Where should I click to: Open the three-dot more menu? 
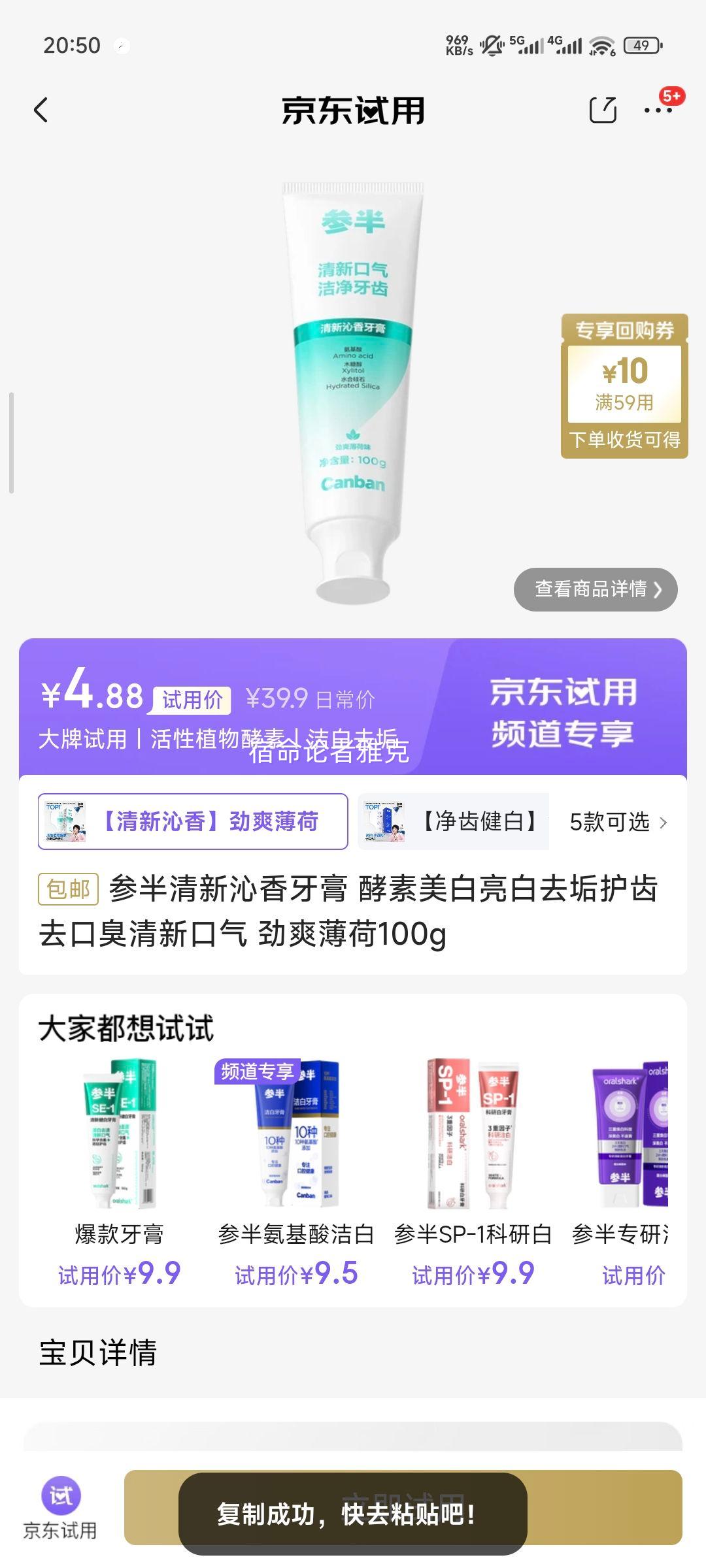658,110
